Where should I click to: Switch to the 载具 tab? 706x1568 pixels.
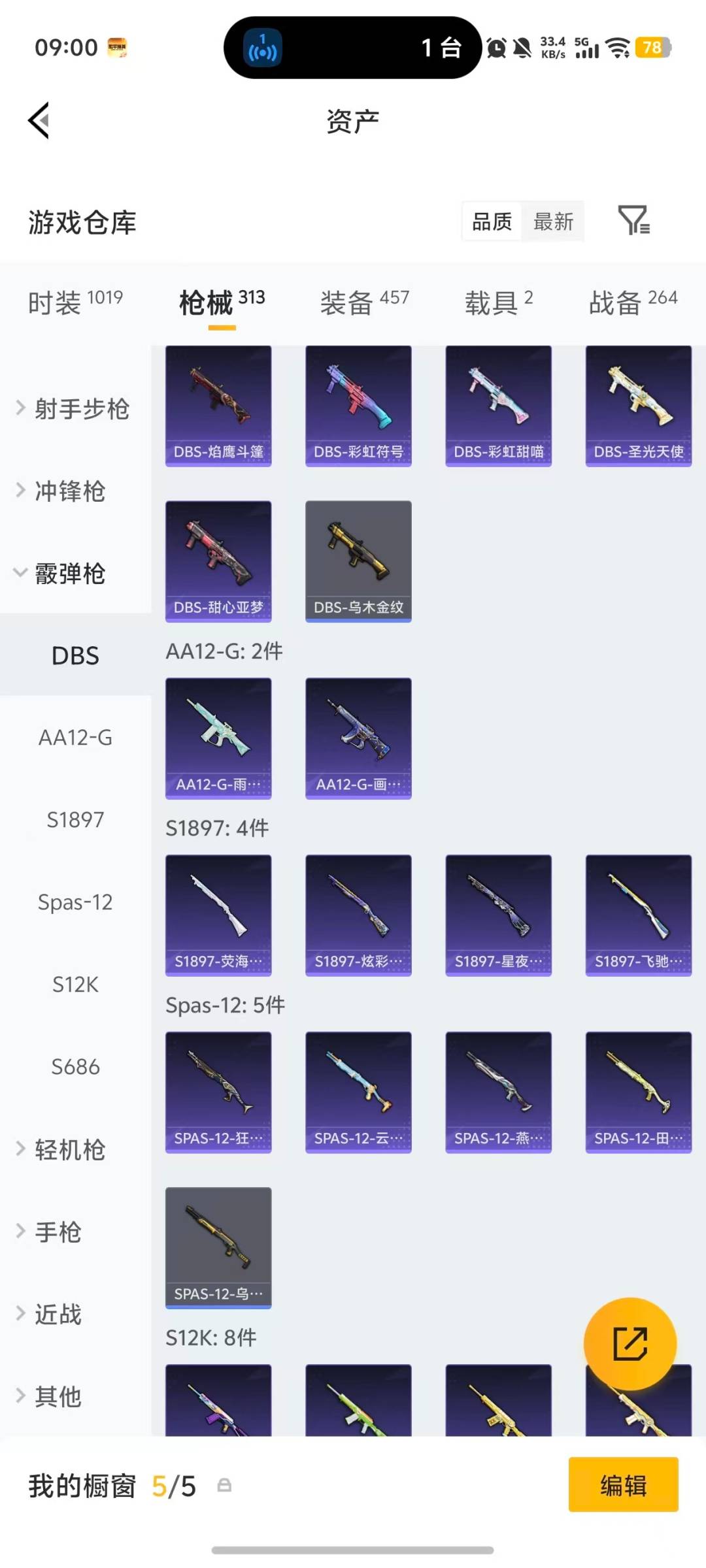[498, 302]
